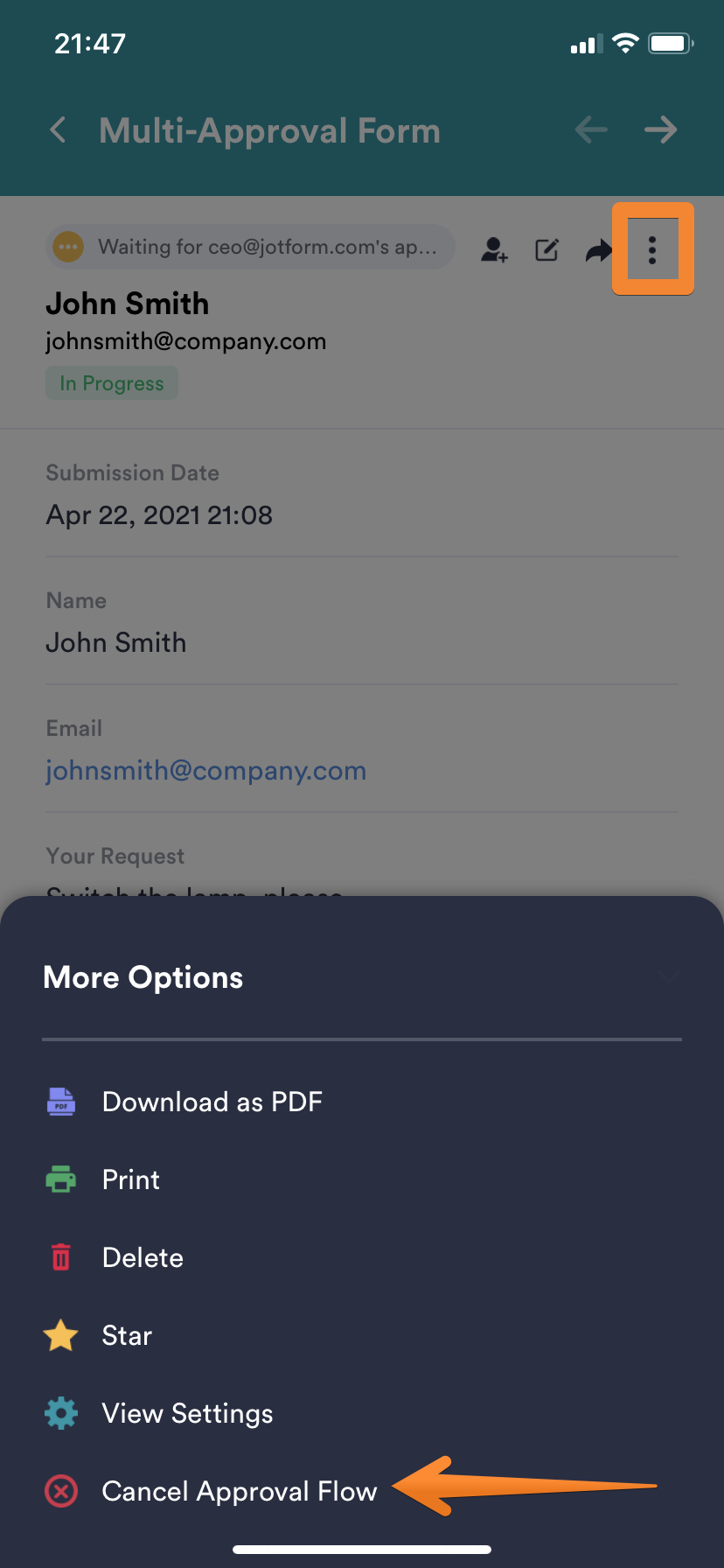Viewport: 724px width, 1568px height.
Task: Open the three-dot overflow menu
Action: coord(652,250)
